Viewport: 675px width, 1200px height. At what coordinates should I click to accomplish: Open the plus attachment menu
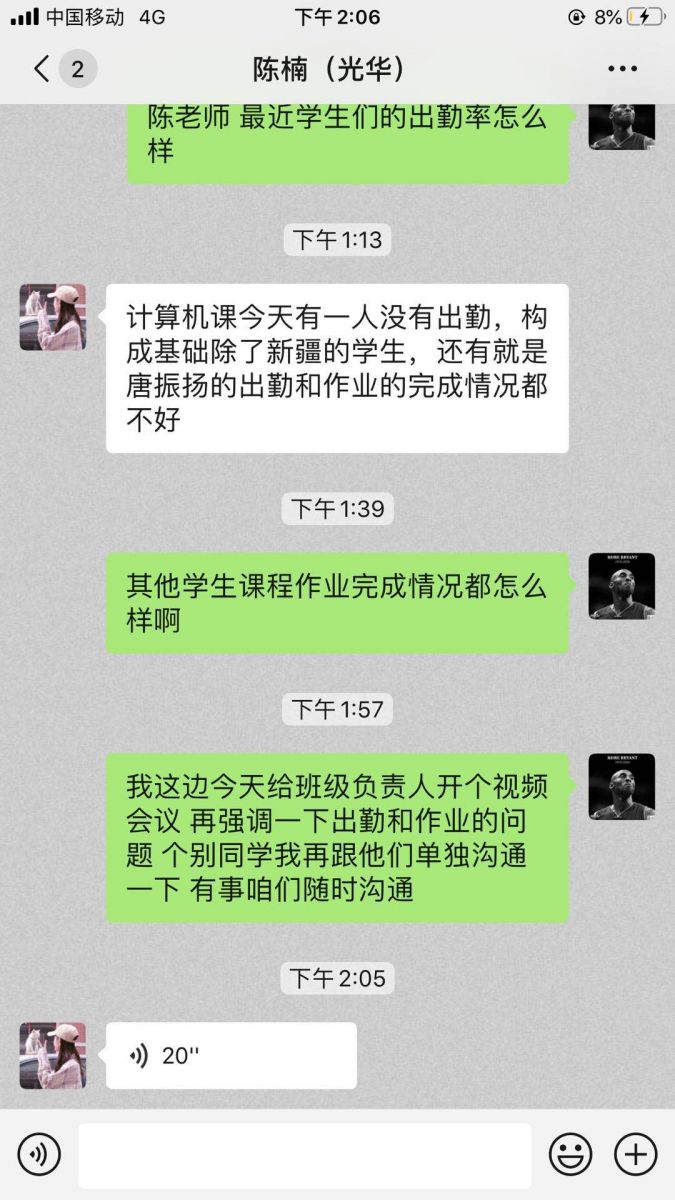pos(635,1155)
